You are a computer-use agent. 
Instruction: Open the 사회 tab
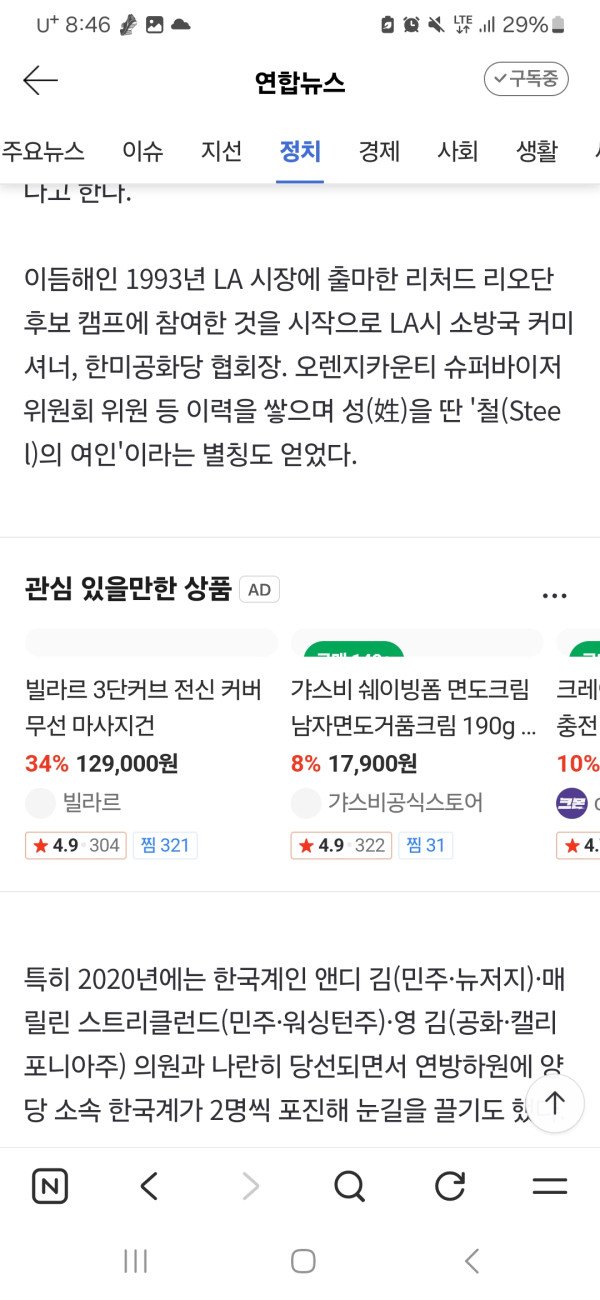(458, 152)
